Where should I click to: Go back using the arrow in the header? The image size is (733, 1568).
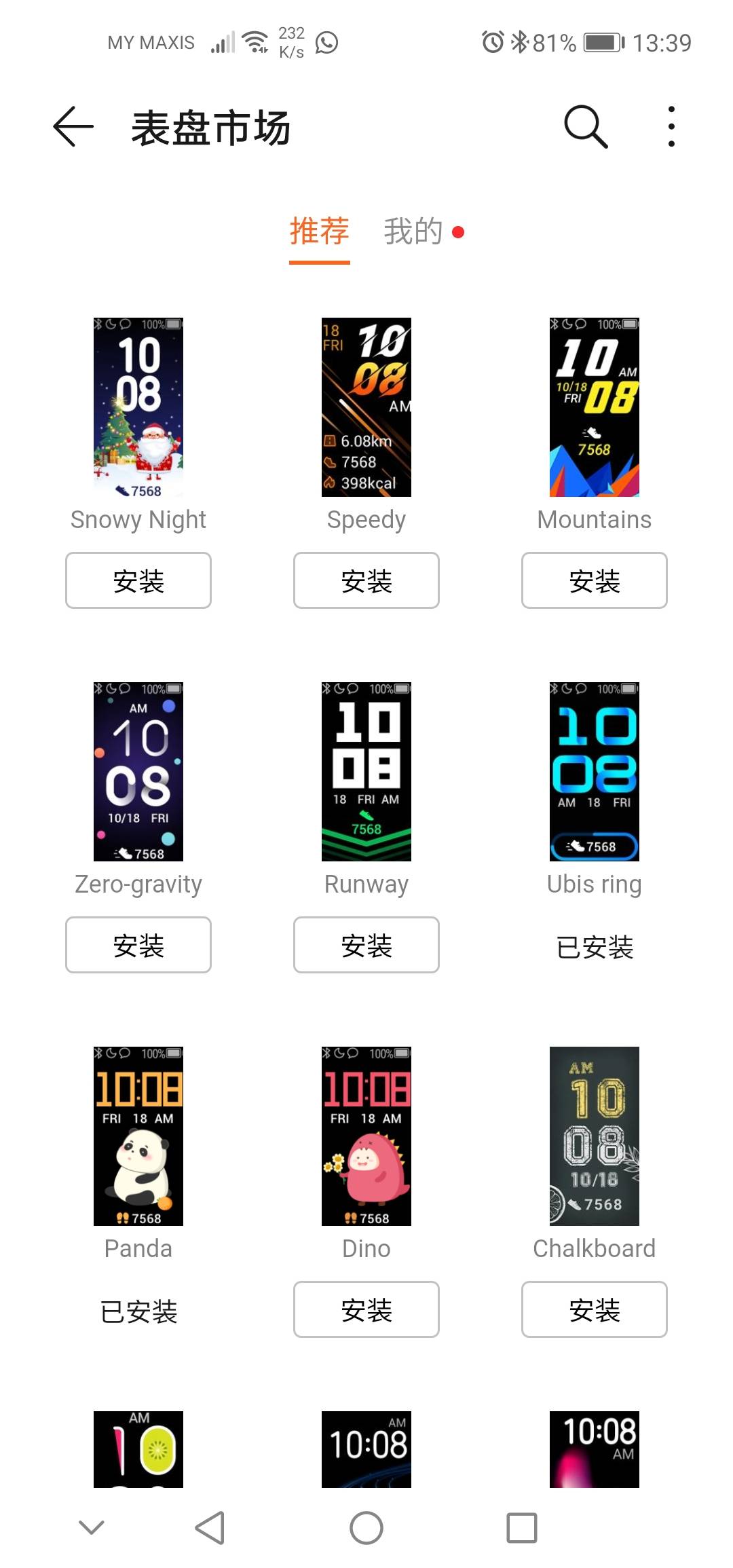73,126
